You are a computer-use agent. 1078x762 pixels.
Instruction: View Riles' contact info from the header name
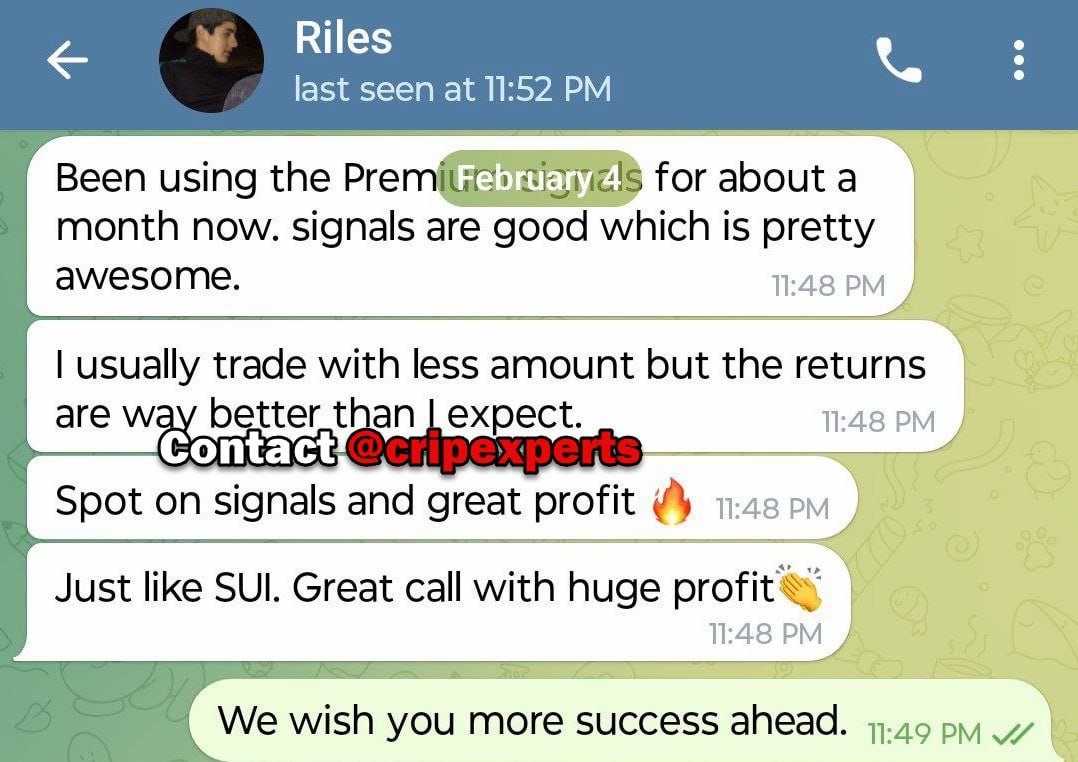pos(343,39)
